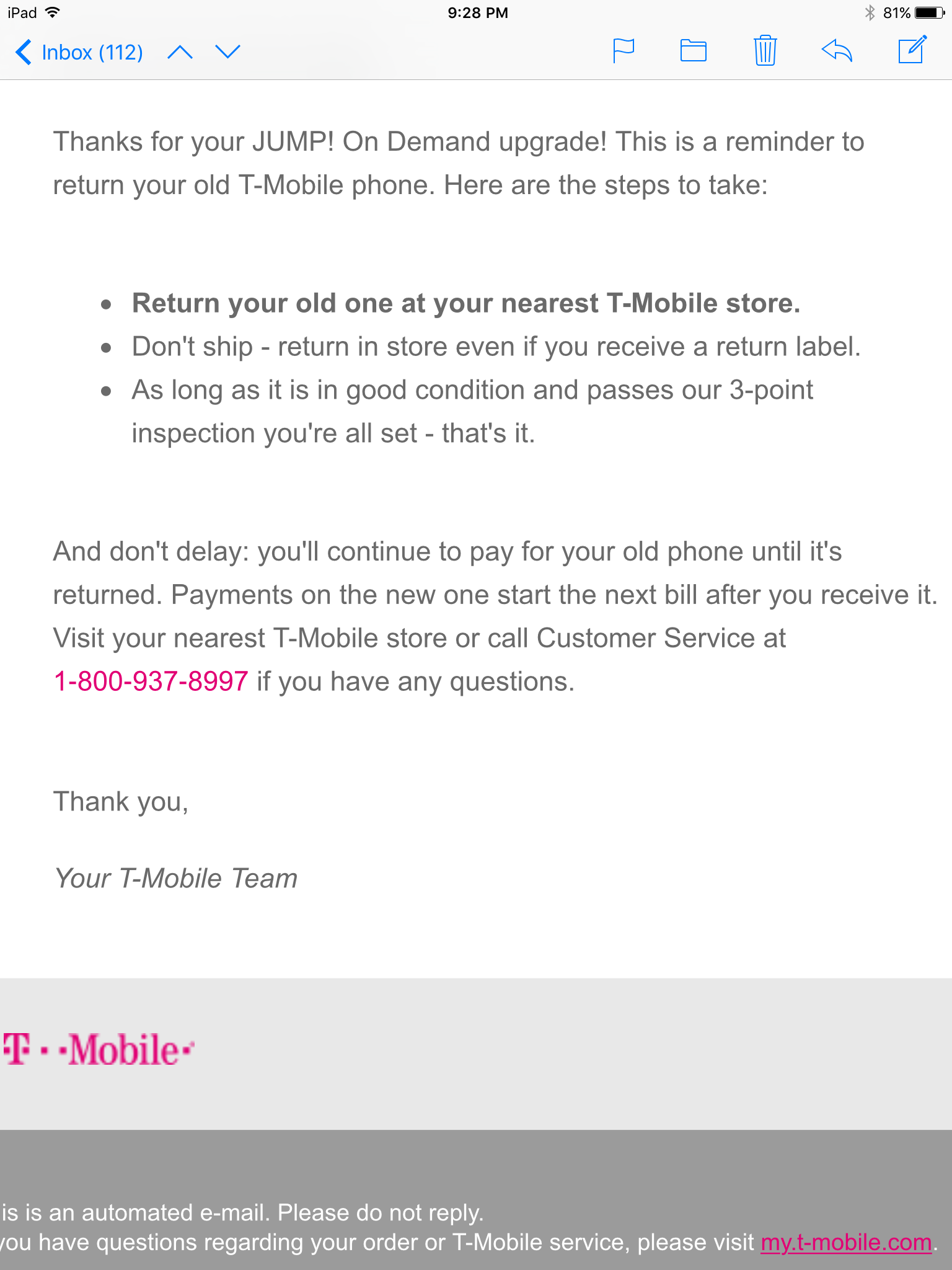Flag this email

tap(623, 51)
